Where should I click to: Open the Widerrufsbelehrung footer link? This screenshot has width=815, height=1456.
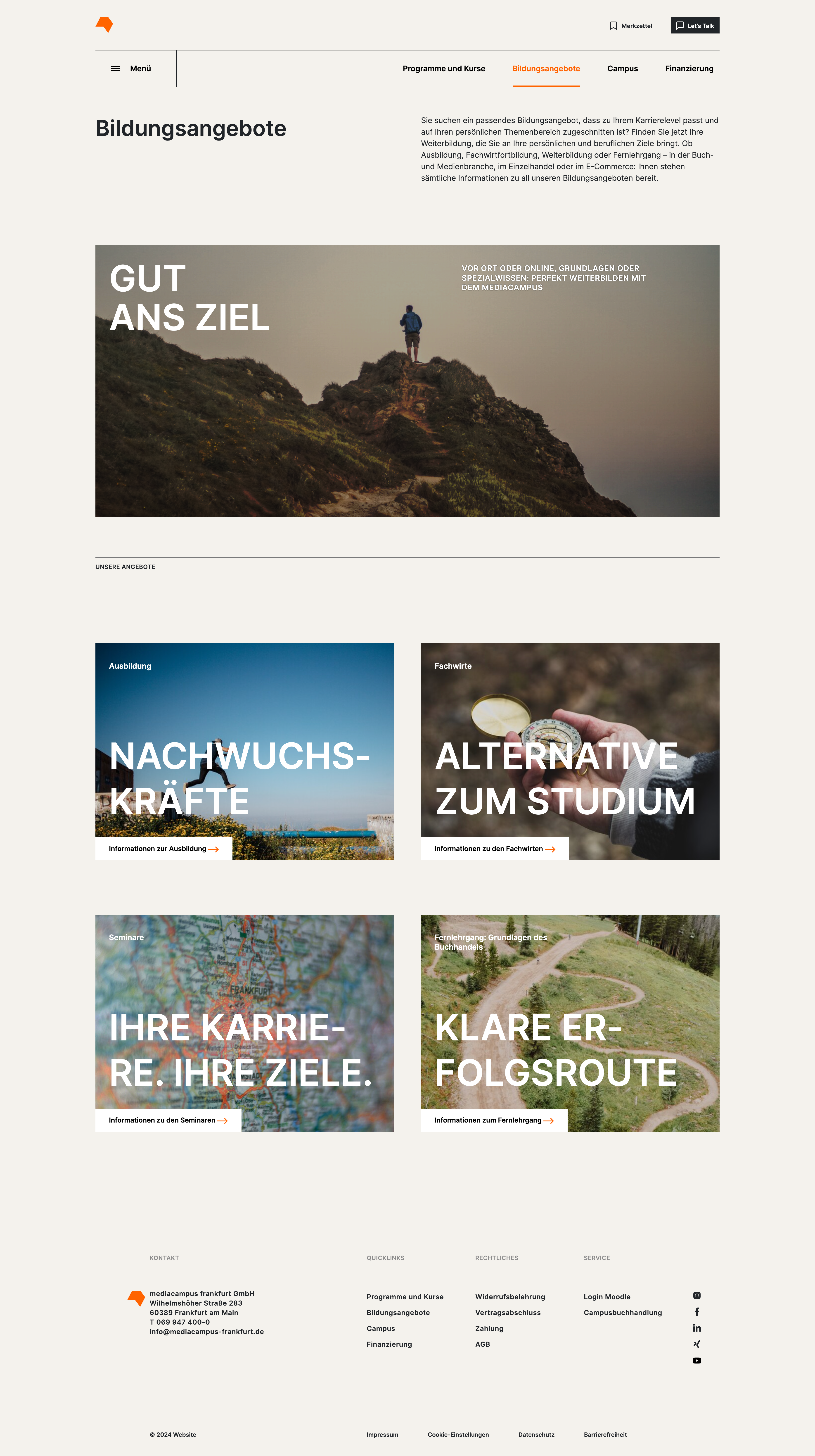click(510, 1297)
